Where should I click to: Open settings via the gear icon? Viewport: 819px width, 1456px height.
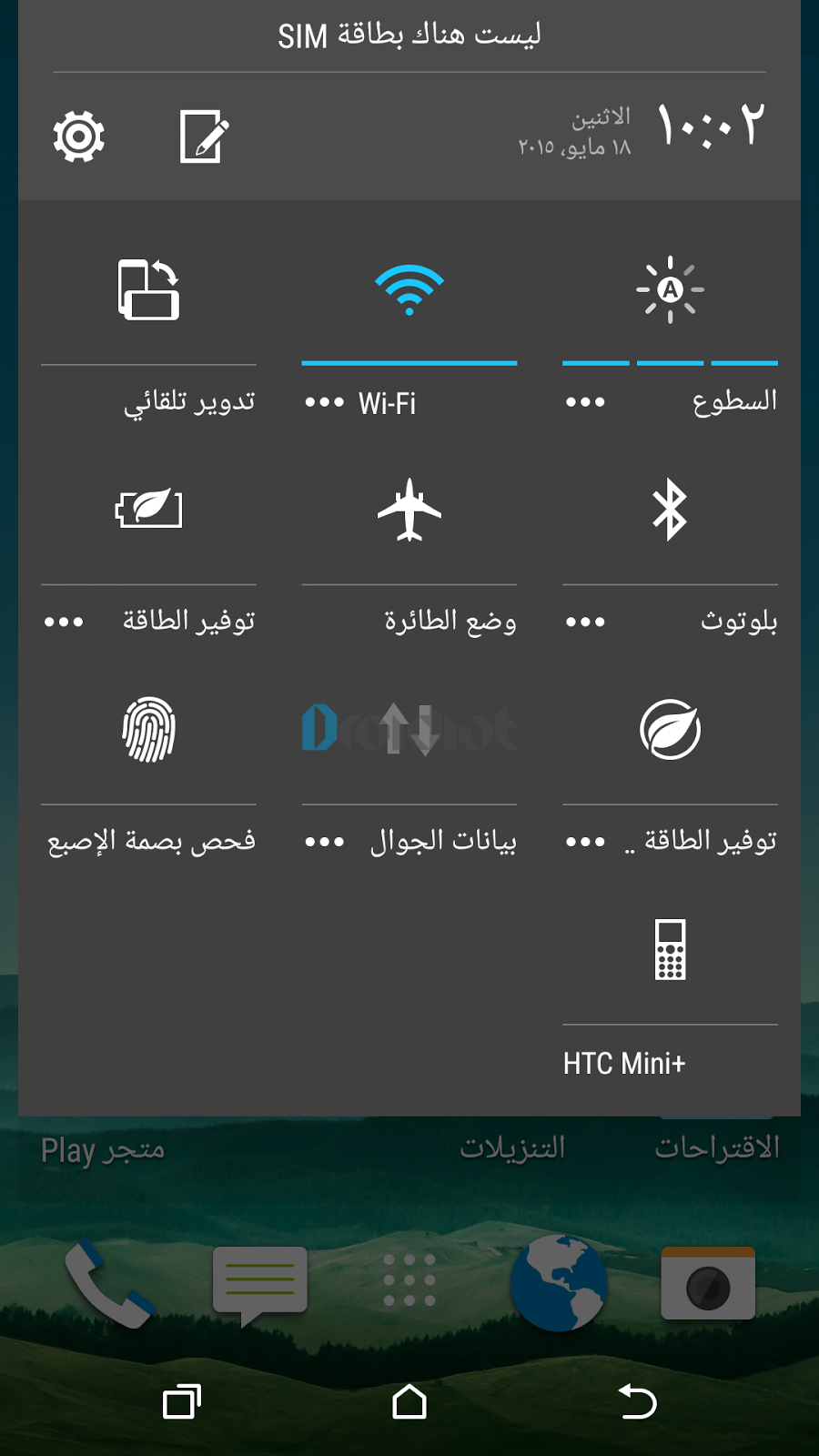coord(79,137)
